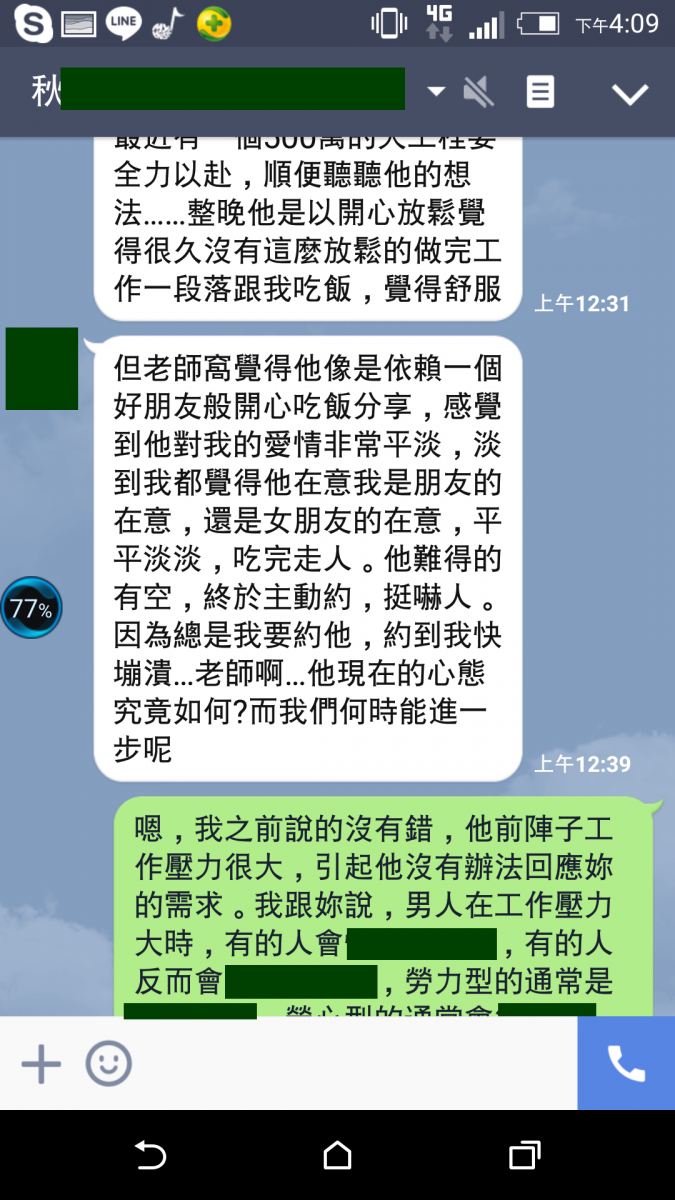Start a voice call with phone button

click(x=626, y=1065)
